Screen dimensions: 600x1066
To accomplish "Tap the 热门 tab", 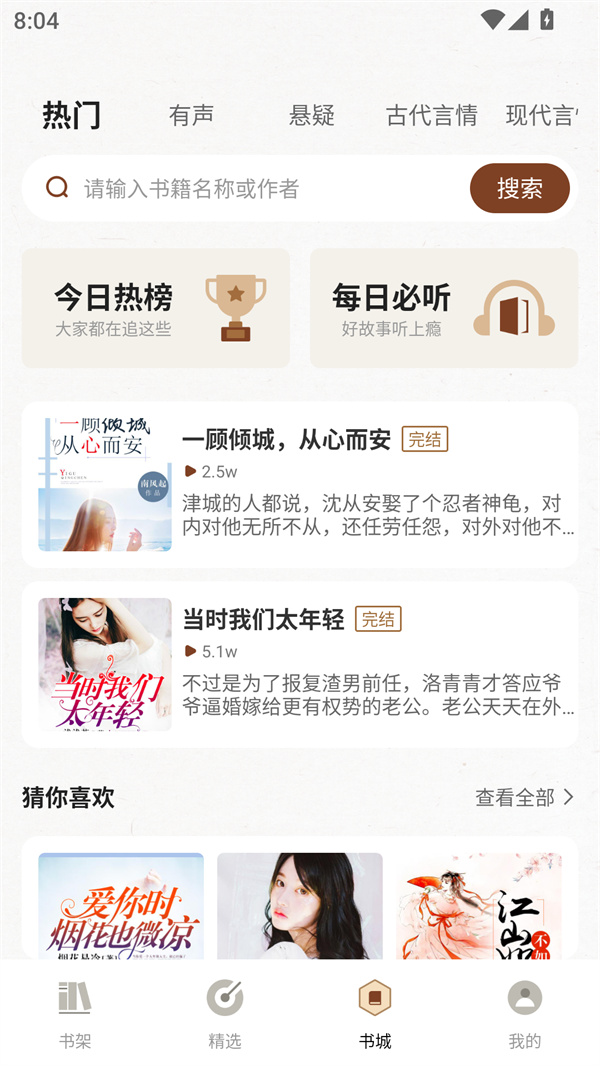I will (71, 116).
